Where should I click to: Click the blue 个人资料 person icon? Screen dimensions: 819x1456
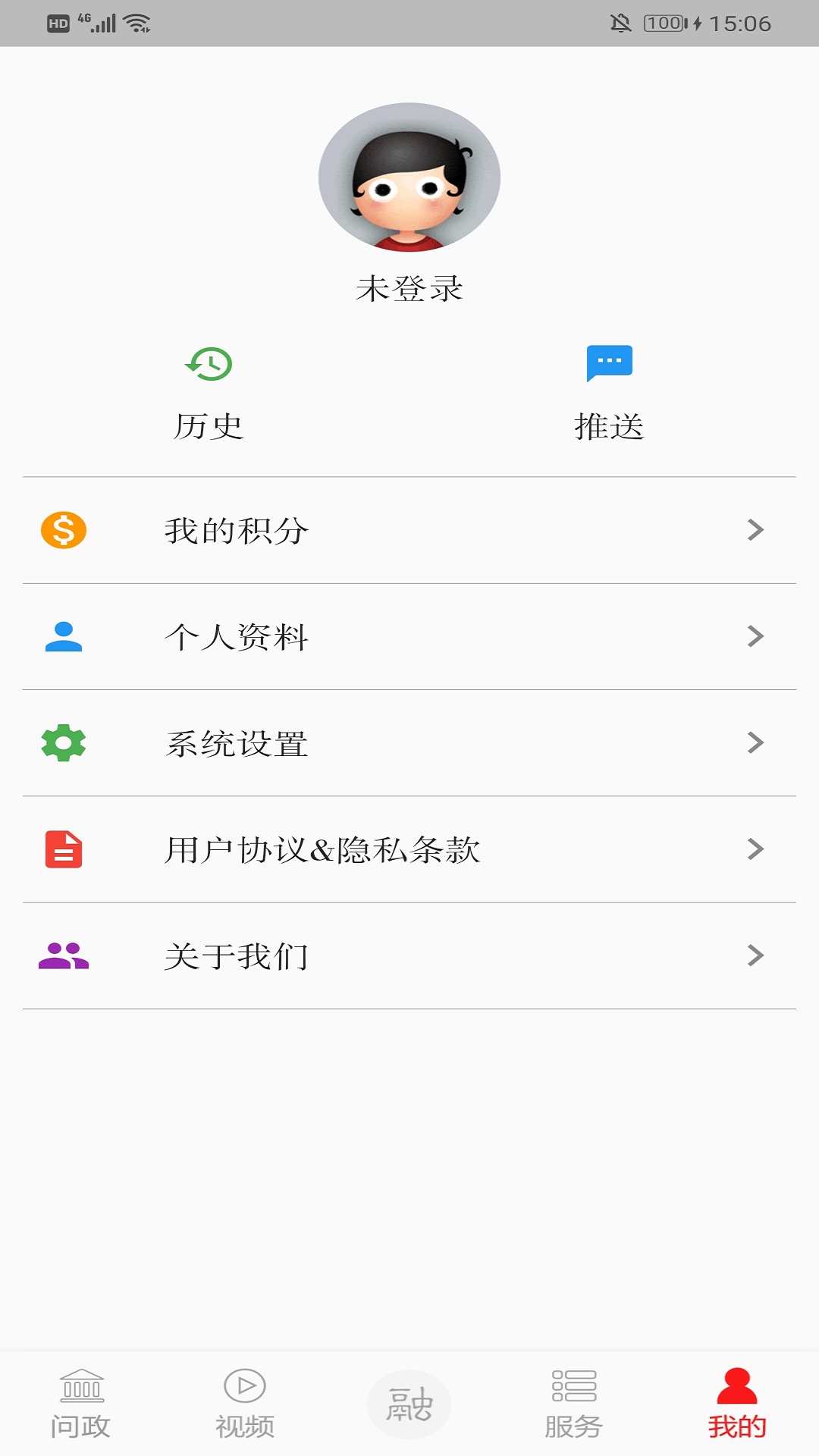coord(64,637)
